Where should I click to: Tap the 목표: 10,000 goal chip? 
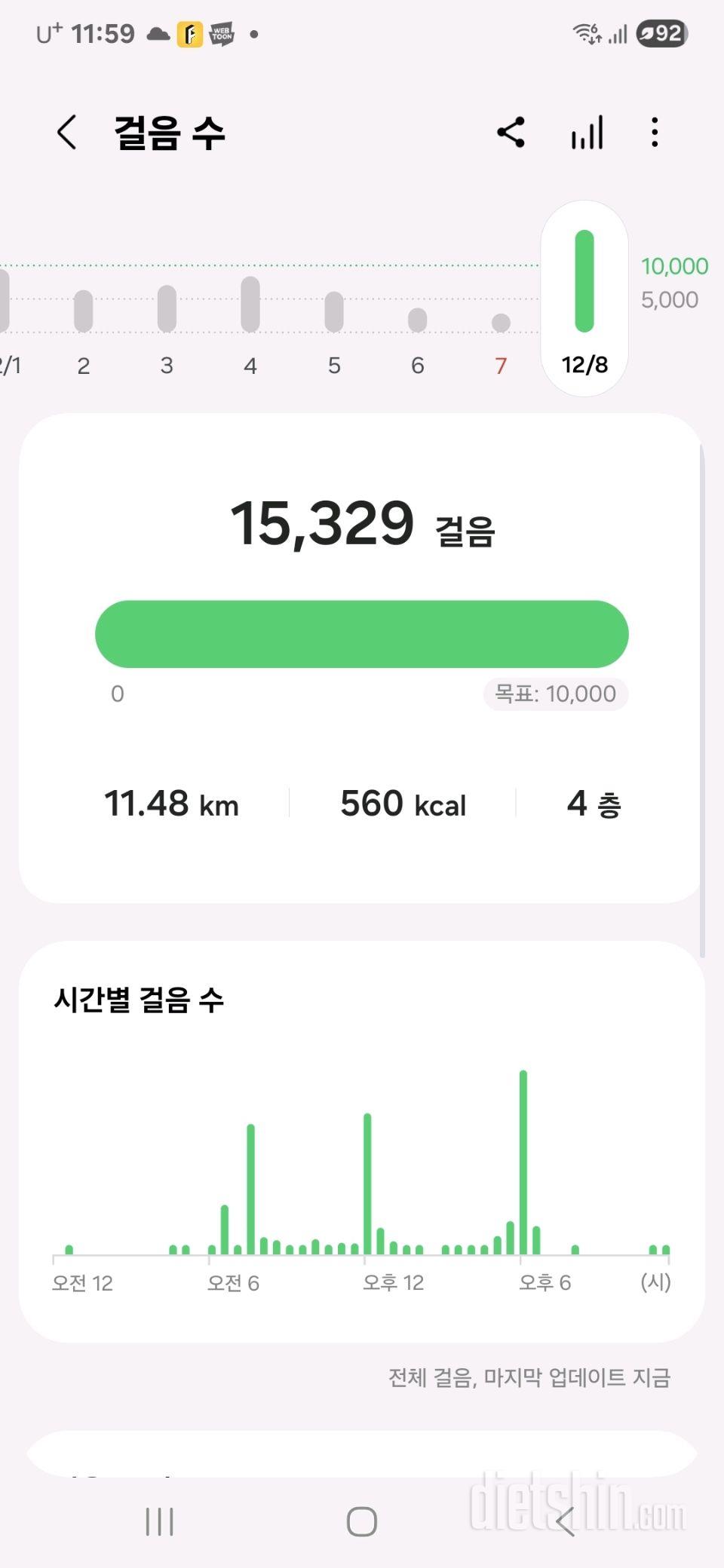[x=555, y=694]
